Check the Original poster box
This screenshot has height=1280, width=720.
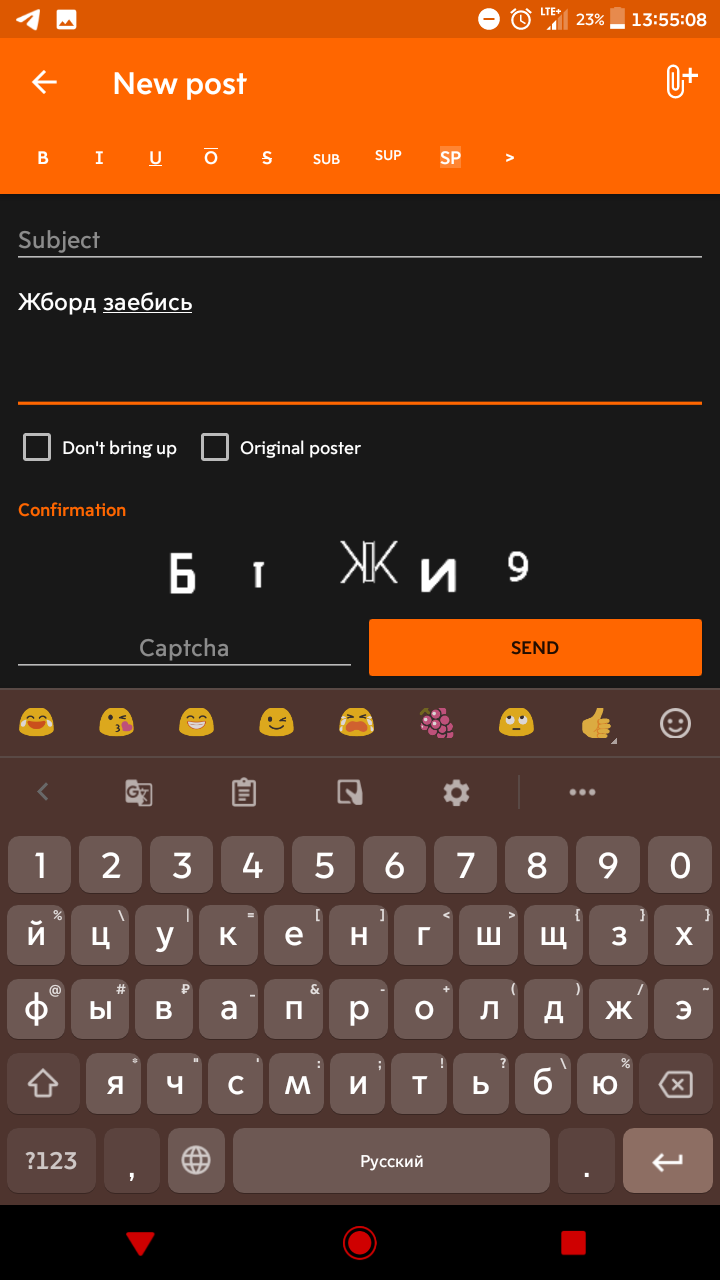pos(215,447)
